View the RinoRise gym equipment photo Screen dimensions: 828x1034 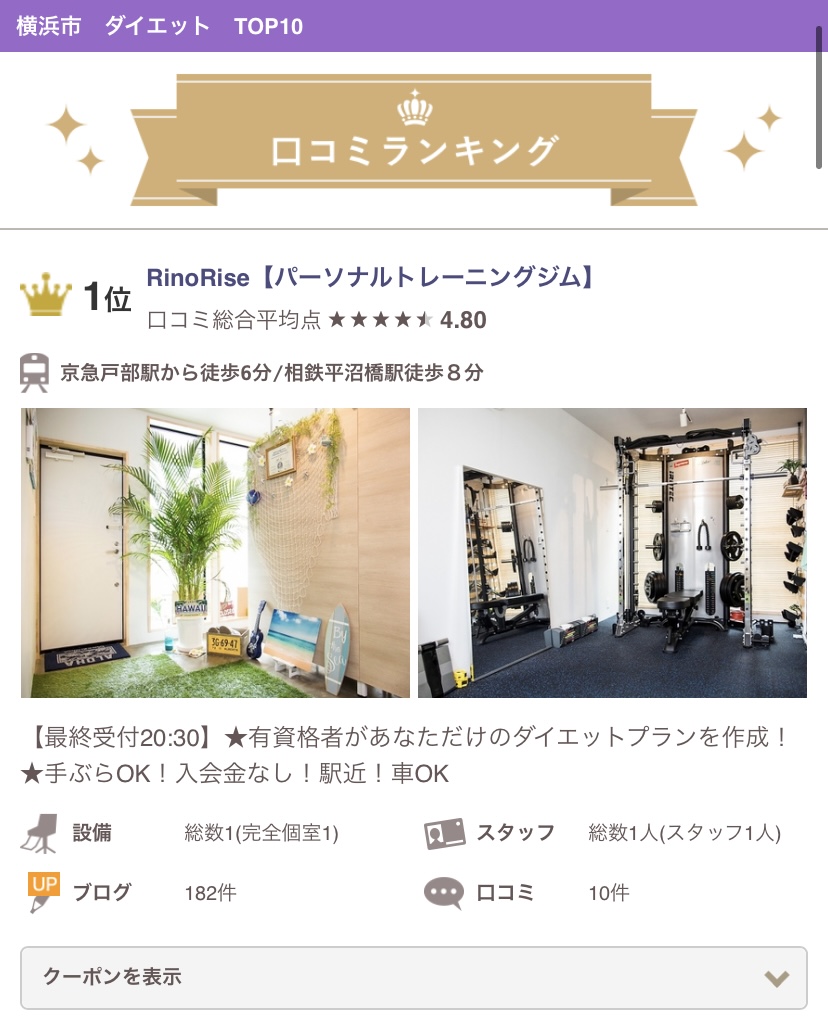[612, 552]
